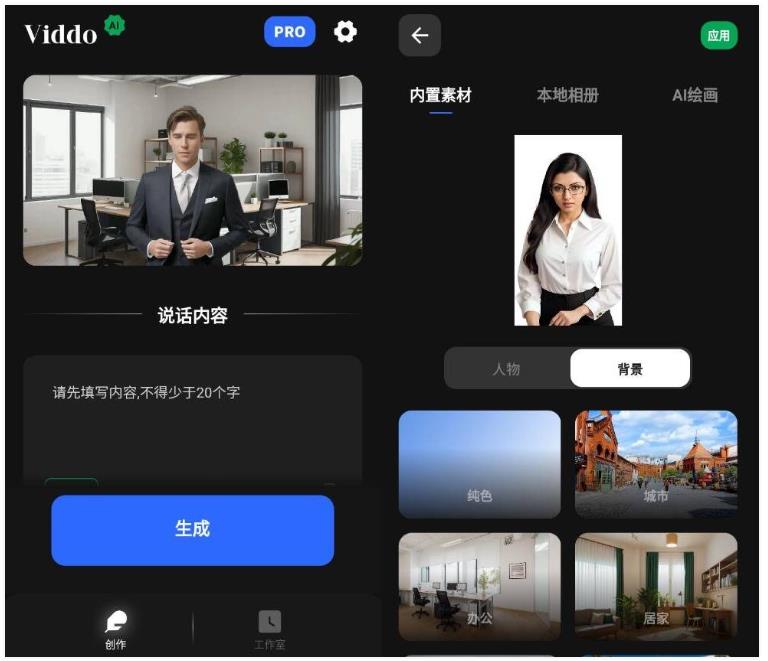Choose the 纯色 background tile
This screenshot has height=661, width=768.
[480, 464]
